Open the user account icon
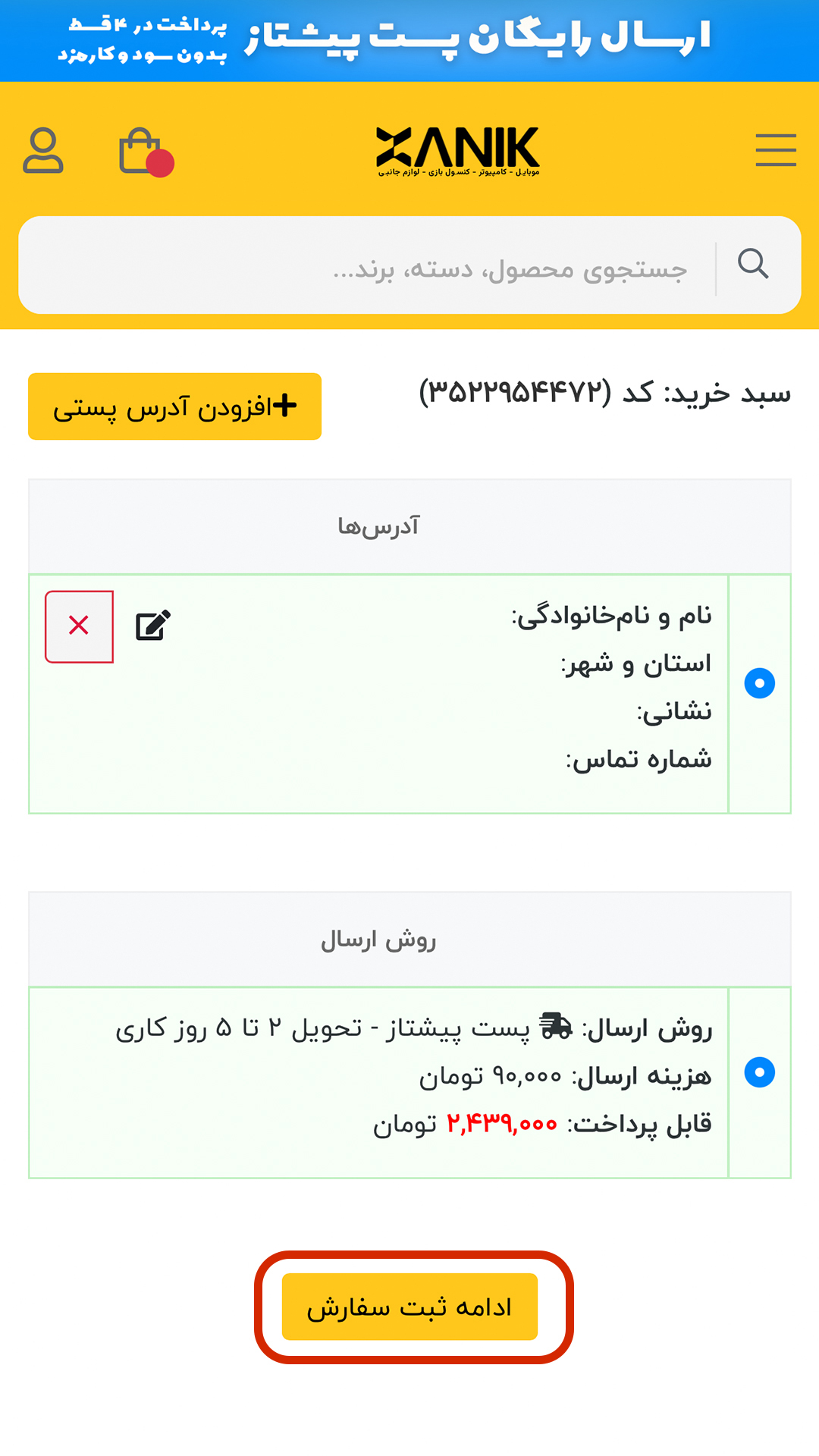Screen dimensions: 819x1456 click(x=42, y=150)
